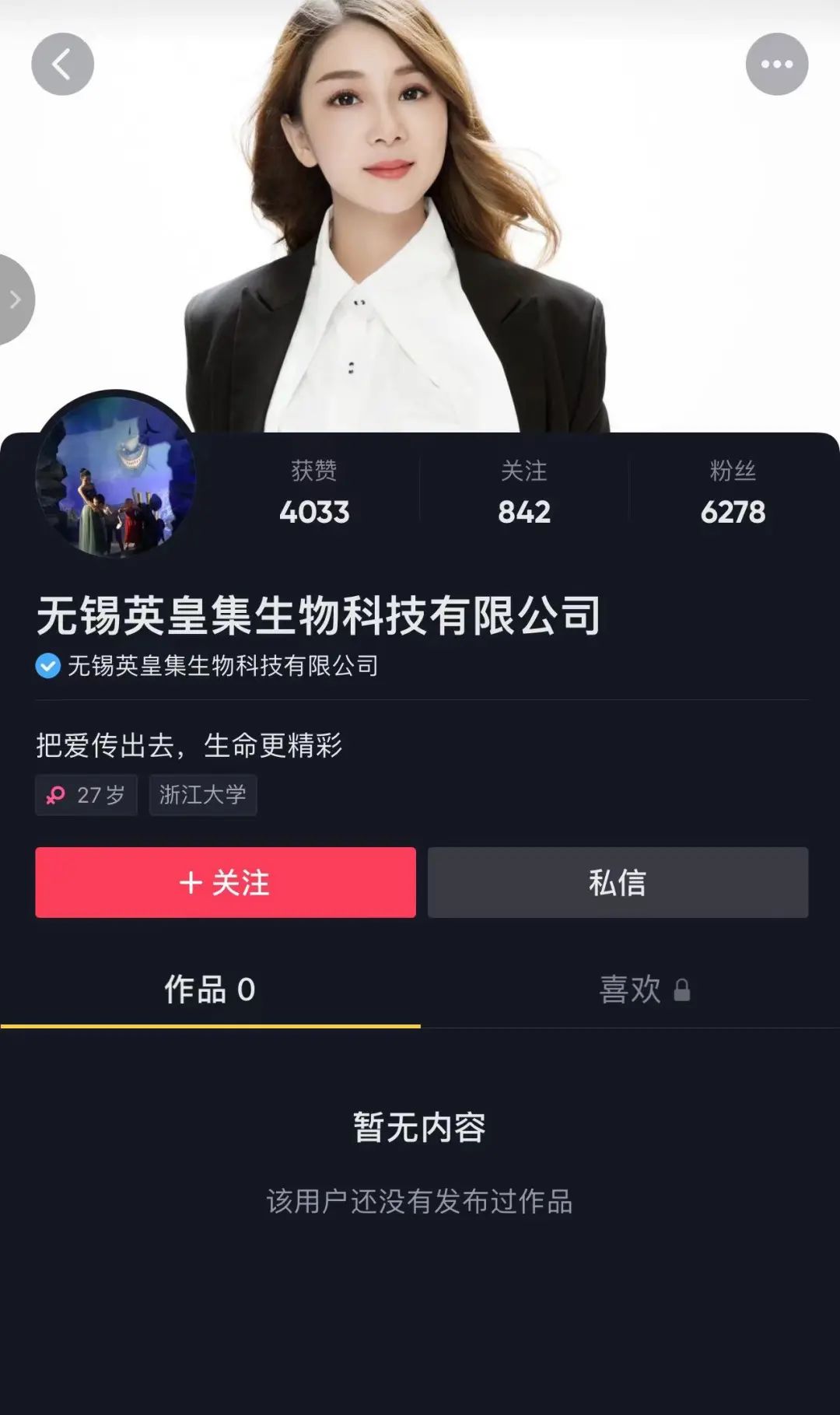840x1415 pixels.
Task: Switch to the locked 喜欢 tab
Action: 644,989
